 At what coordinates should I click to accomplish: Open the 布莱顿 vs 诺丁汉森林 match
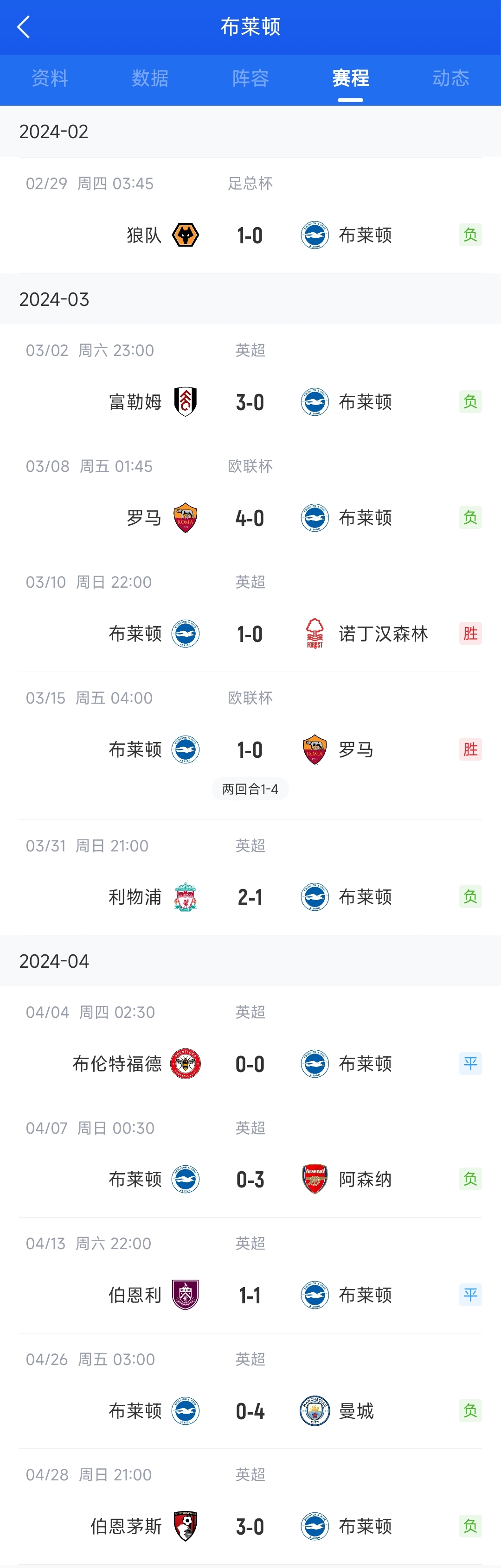coord(250,634)
